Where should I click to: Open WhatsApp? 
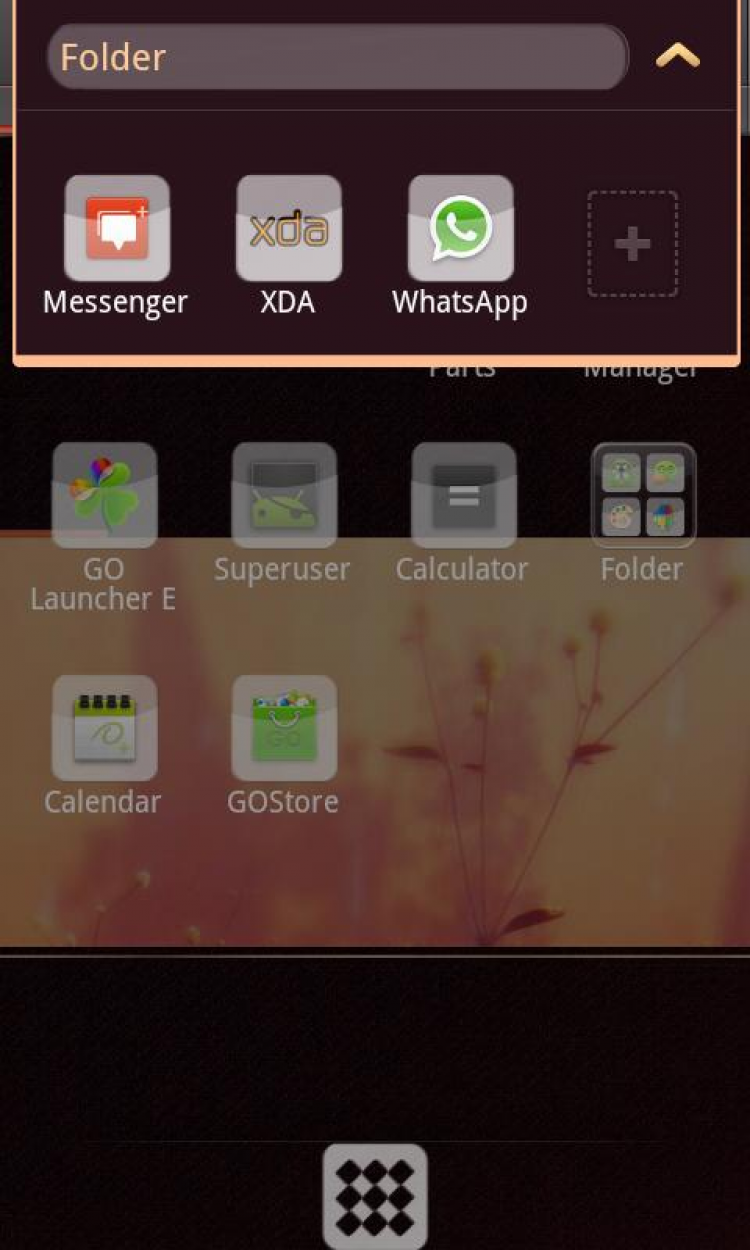tap(461, 229)
